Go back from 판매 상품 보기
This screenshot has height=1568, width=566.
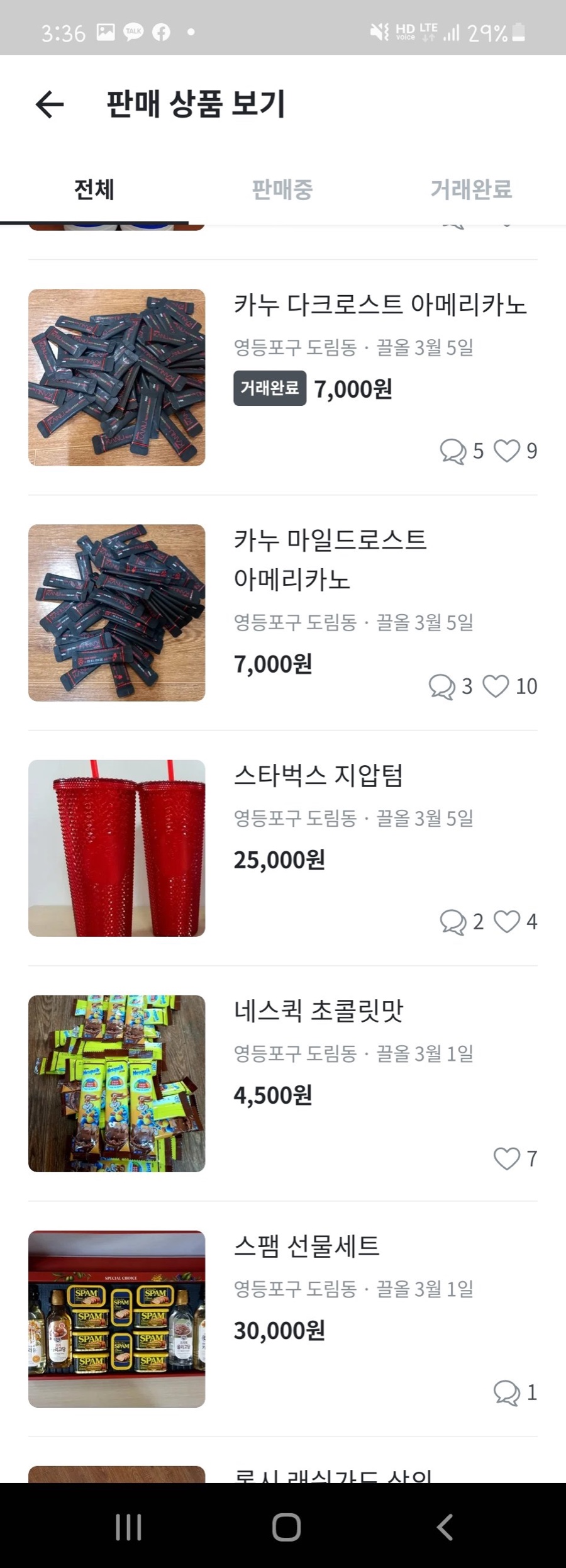pos(50,104)
